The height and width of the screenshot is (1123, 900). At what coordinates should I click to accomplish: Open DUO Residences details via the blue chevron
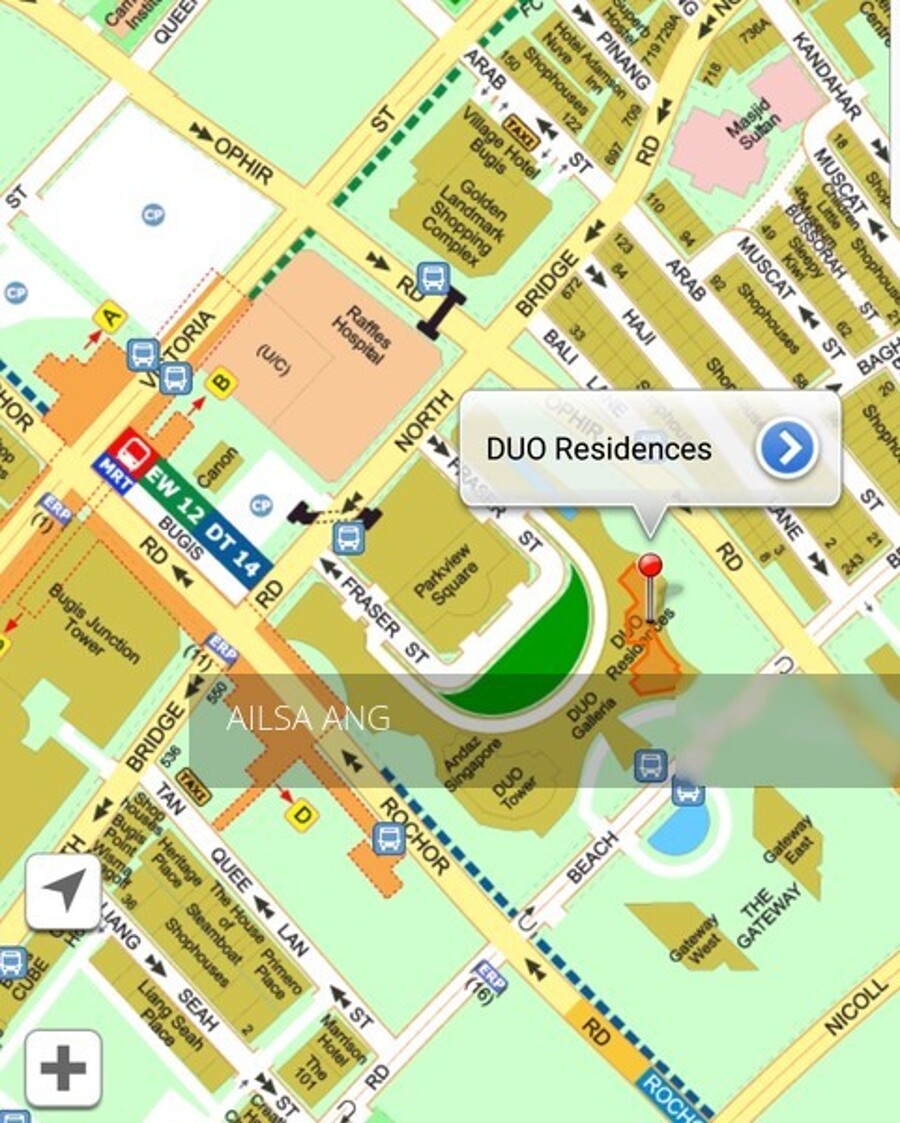788,449
